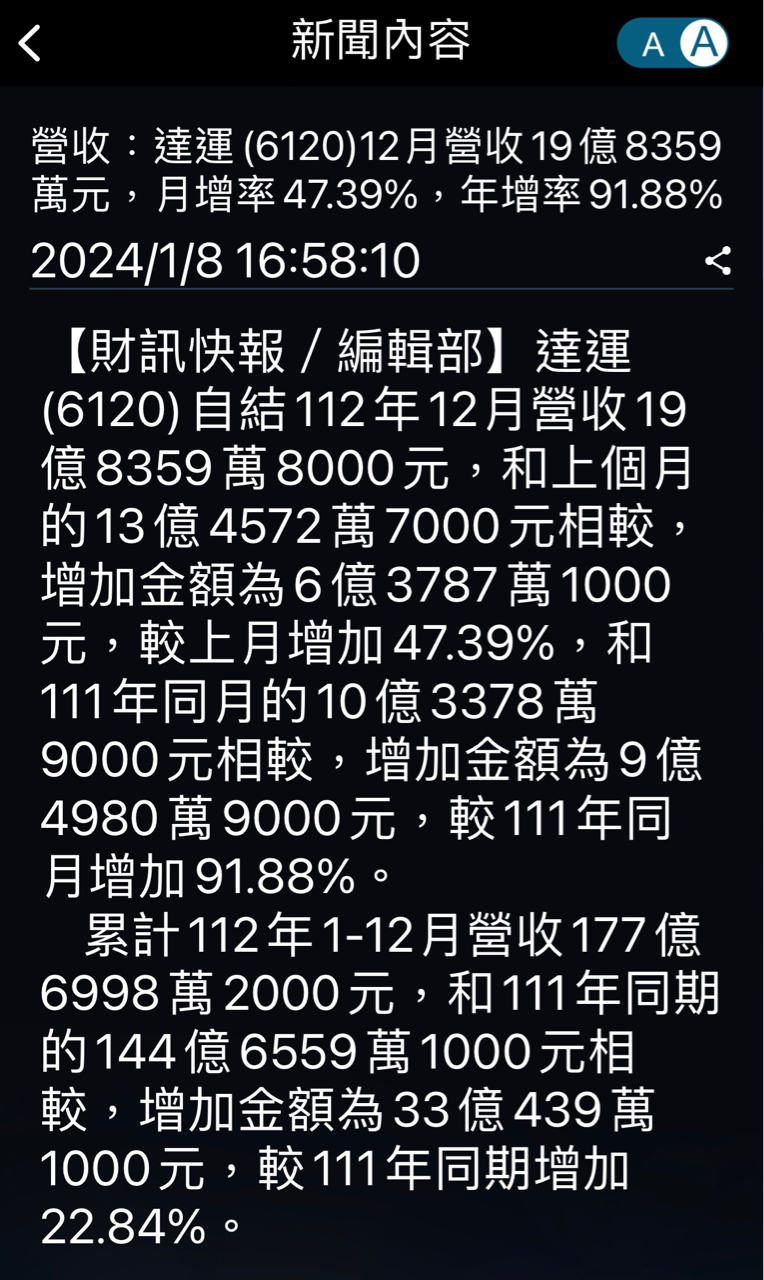Viewport: 764px width, 1280px height.
Task: Switch text size to large via A toggle
Action: [x=703, y=44]
